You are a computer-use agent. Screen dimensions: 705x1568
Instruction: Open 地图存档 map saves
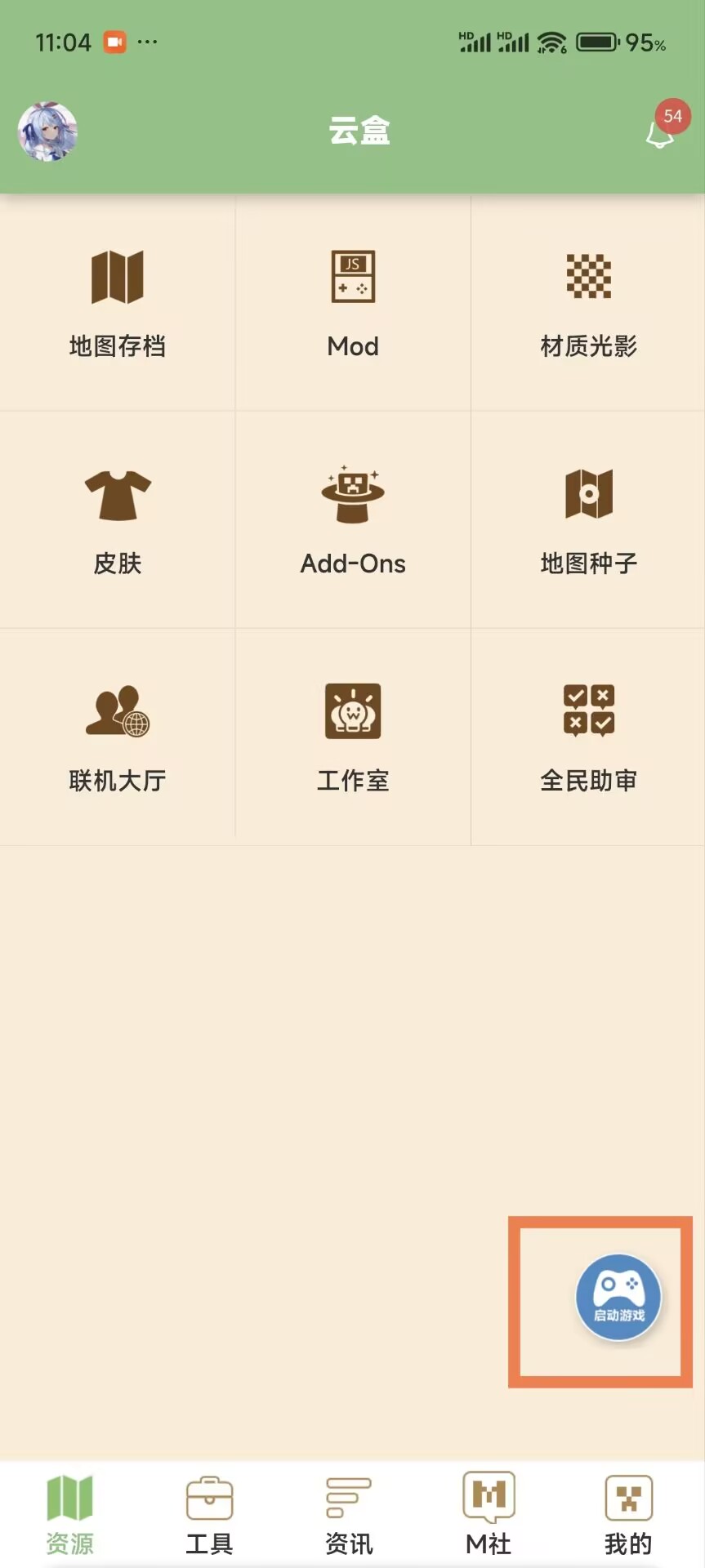(117, 302)
